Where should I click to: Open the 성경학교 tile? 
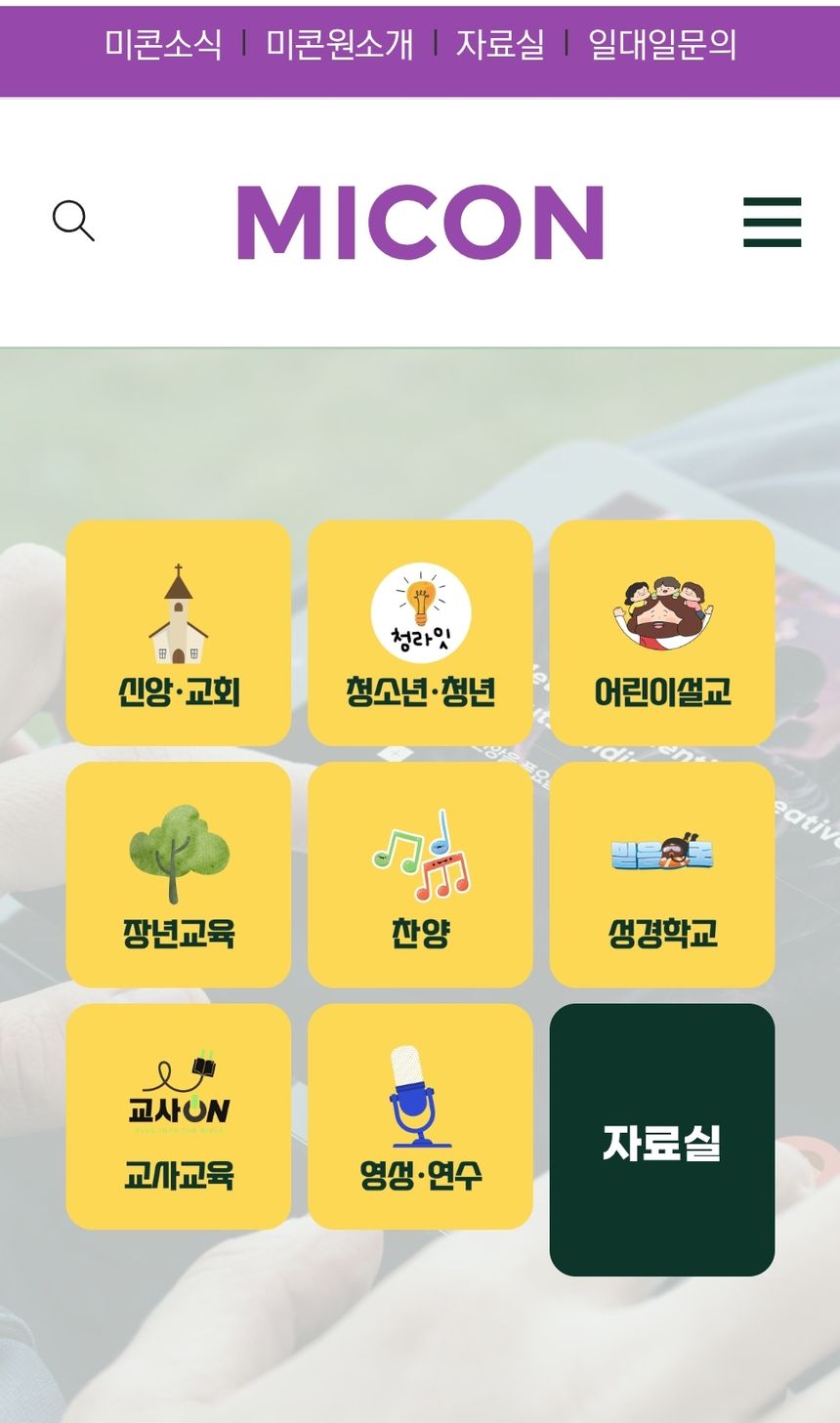coord(662,875)
